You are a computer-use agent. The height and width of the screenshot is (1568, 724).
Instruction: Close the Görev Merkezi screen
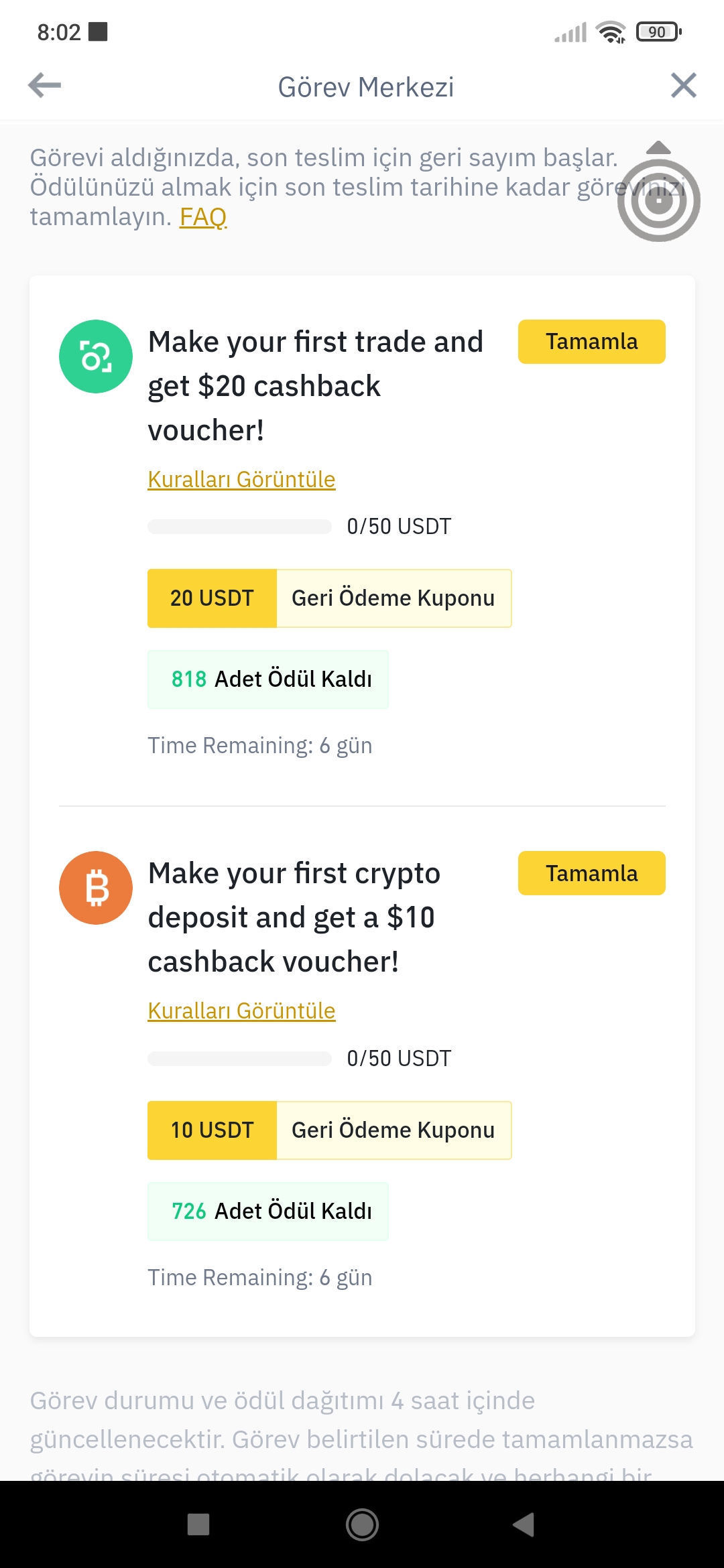coord(683,85)
